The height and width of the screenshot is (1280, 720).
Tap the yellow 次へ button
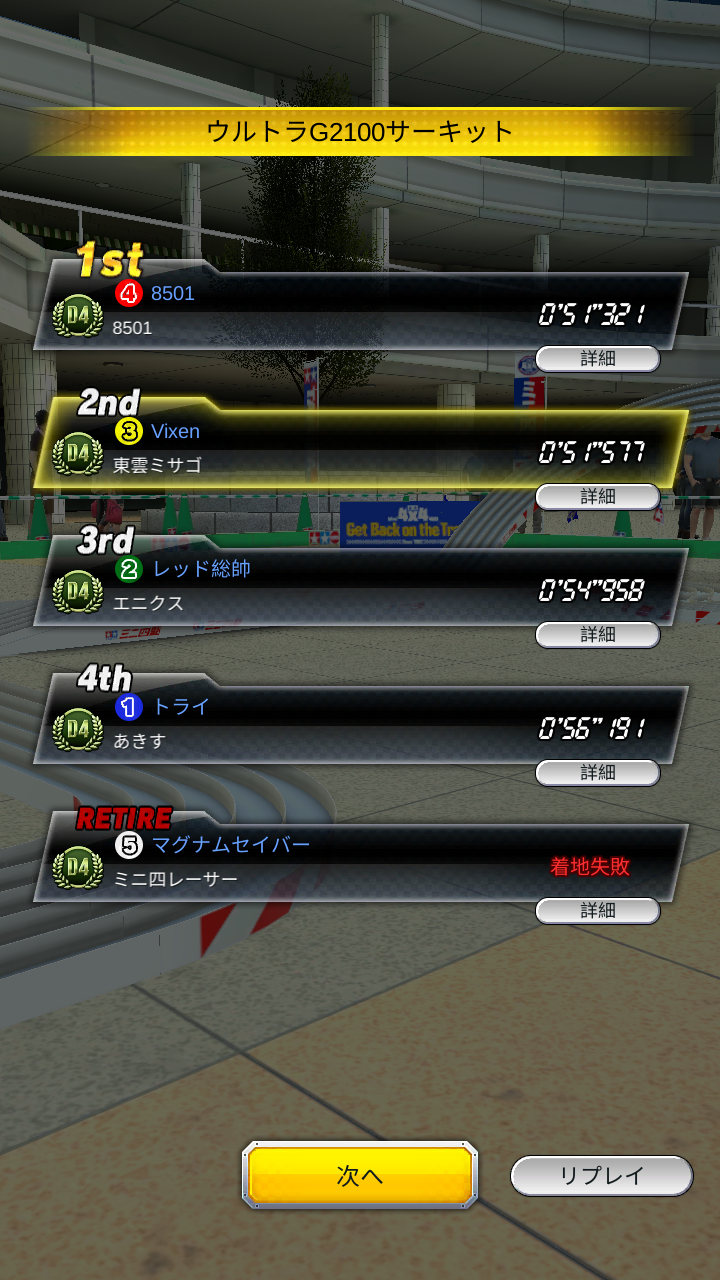tap(359, 1176)
